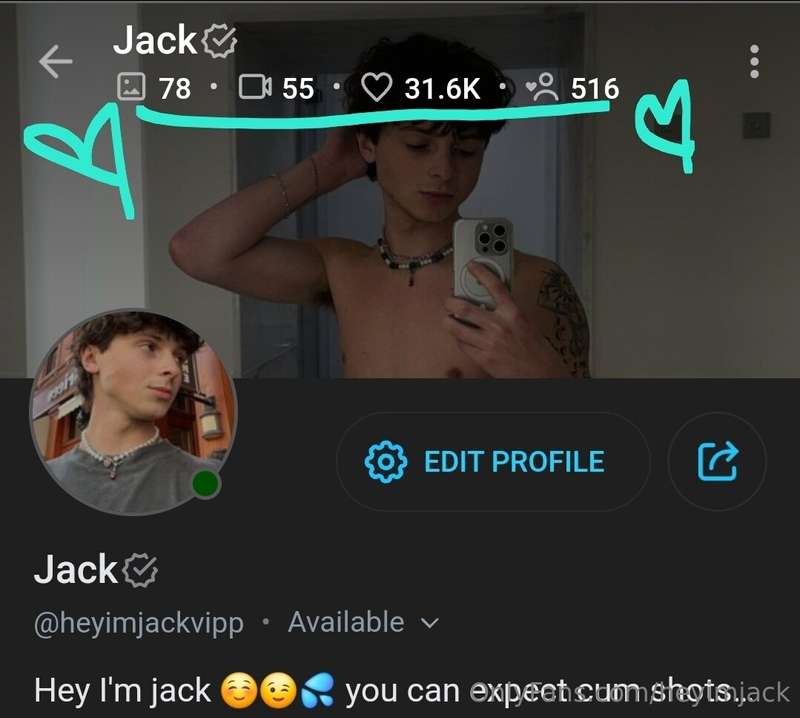Image resolution: width=800 pixels, height=718 pixels.
Task: Open the three-dot overflow menu
Action: (755, 62)
